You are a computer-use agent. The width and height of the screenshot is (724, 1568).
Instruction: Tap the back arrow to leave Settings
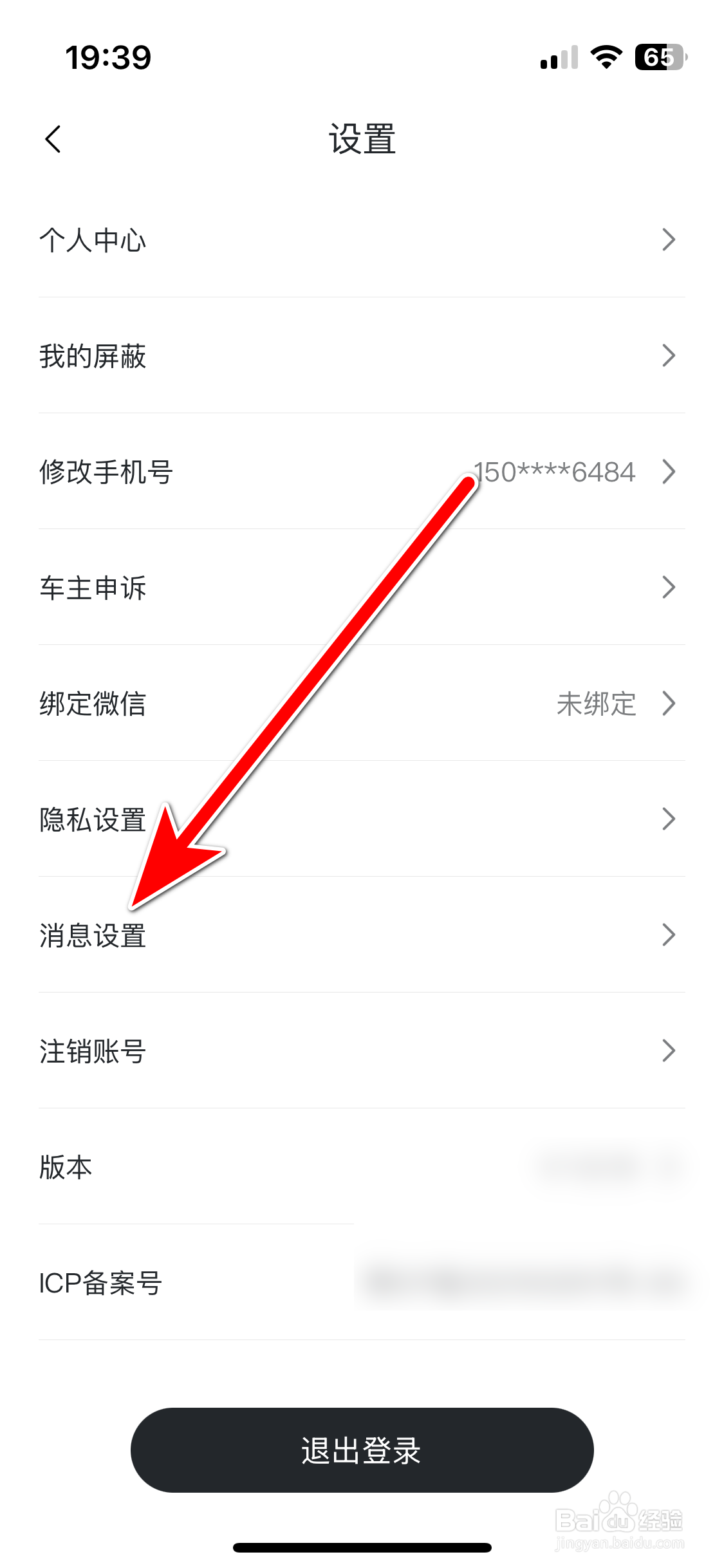(53, 138)
